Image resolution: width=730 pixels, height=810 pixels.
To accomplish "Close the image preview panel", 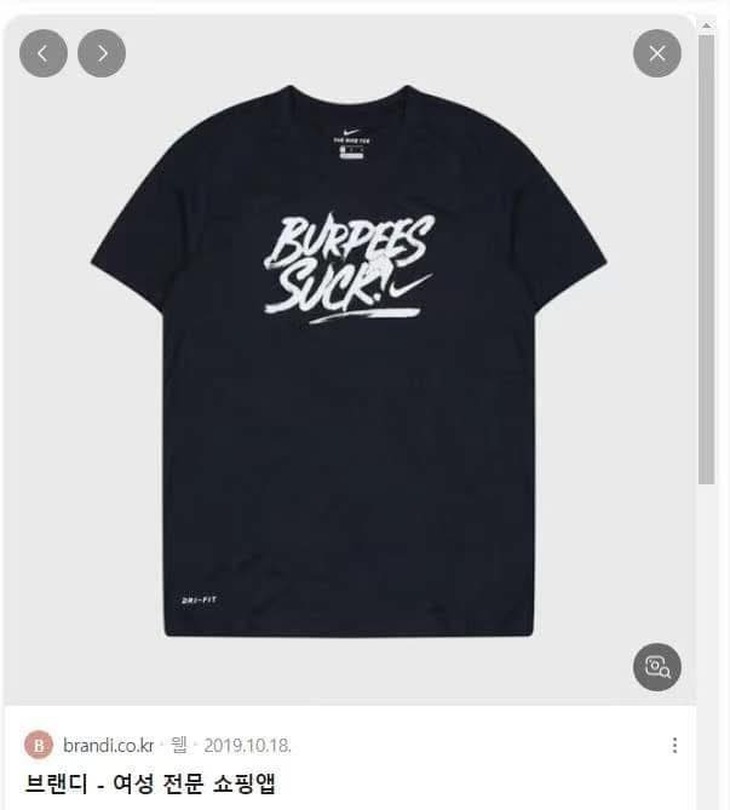I will (657, 53).
